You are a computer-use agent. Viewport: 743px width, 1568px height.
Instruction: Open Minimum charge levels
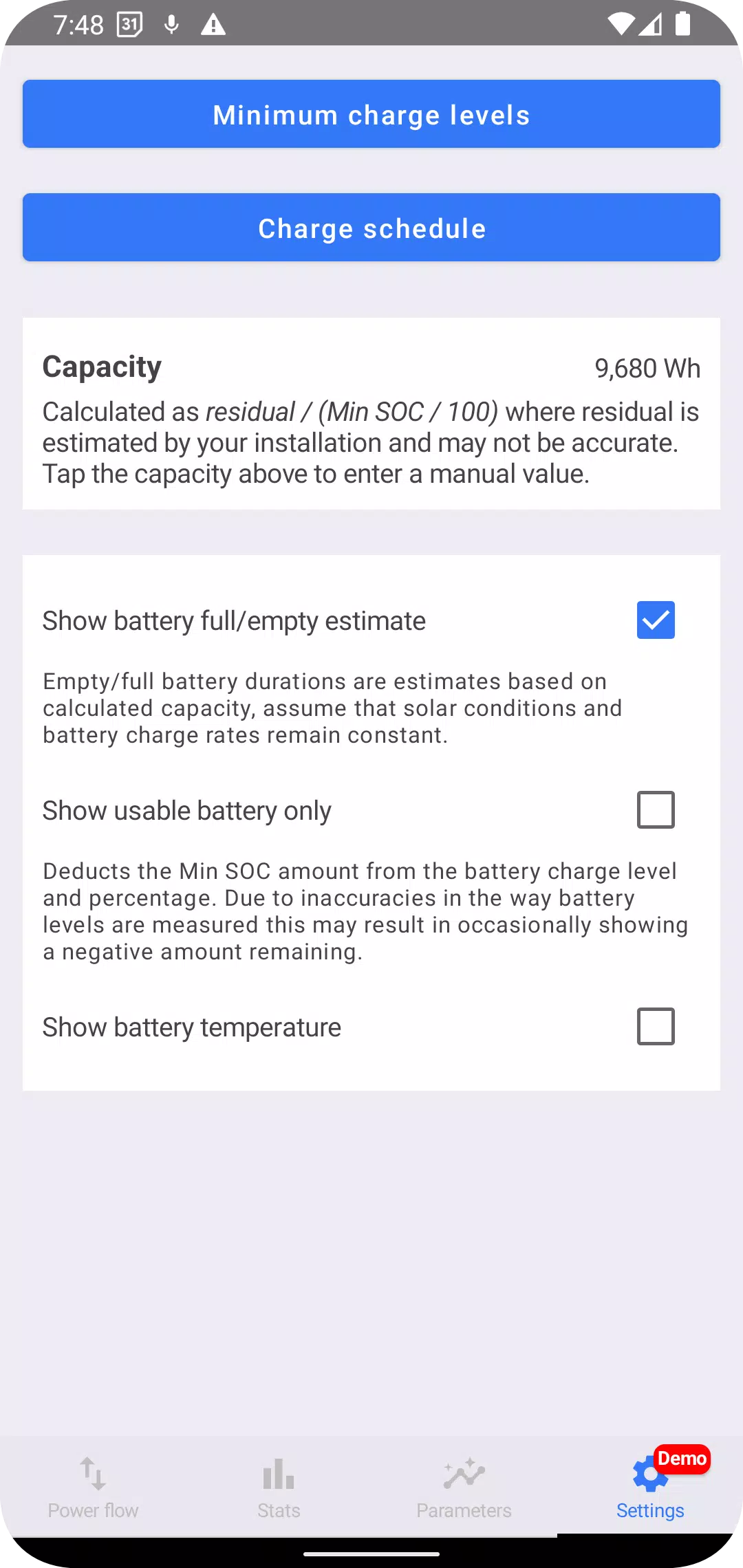pyautogui.click(x=371, y=114)
